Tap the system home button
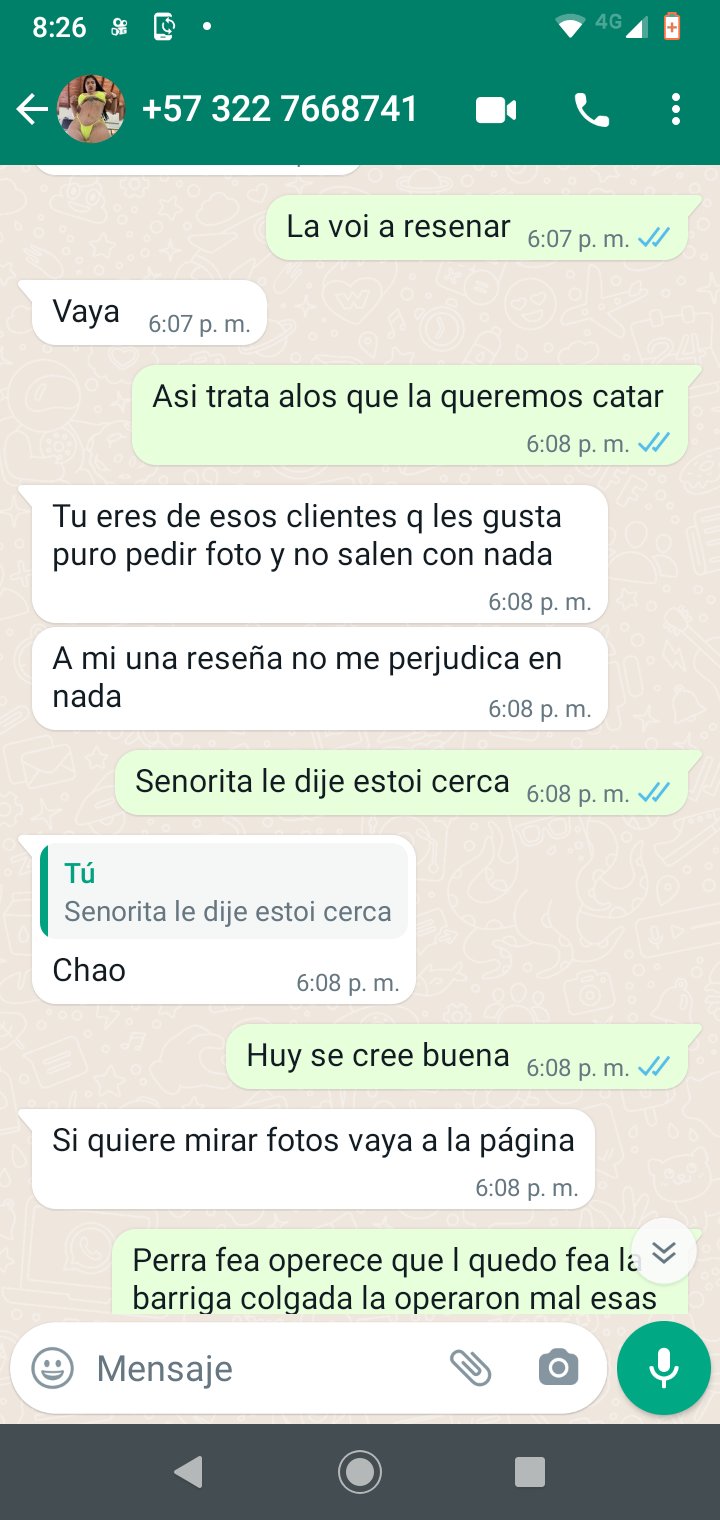Screen dimensions: 720x1520 coord(360,1471)
